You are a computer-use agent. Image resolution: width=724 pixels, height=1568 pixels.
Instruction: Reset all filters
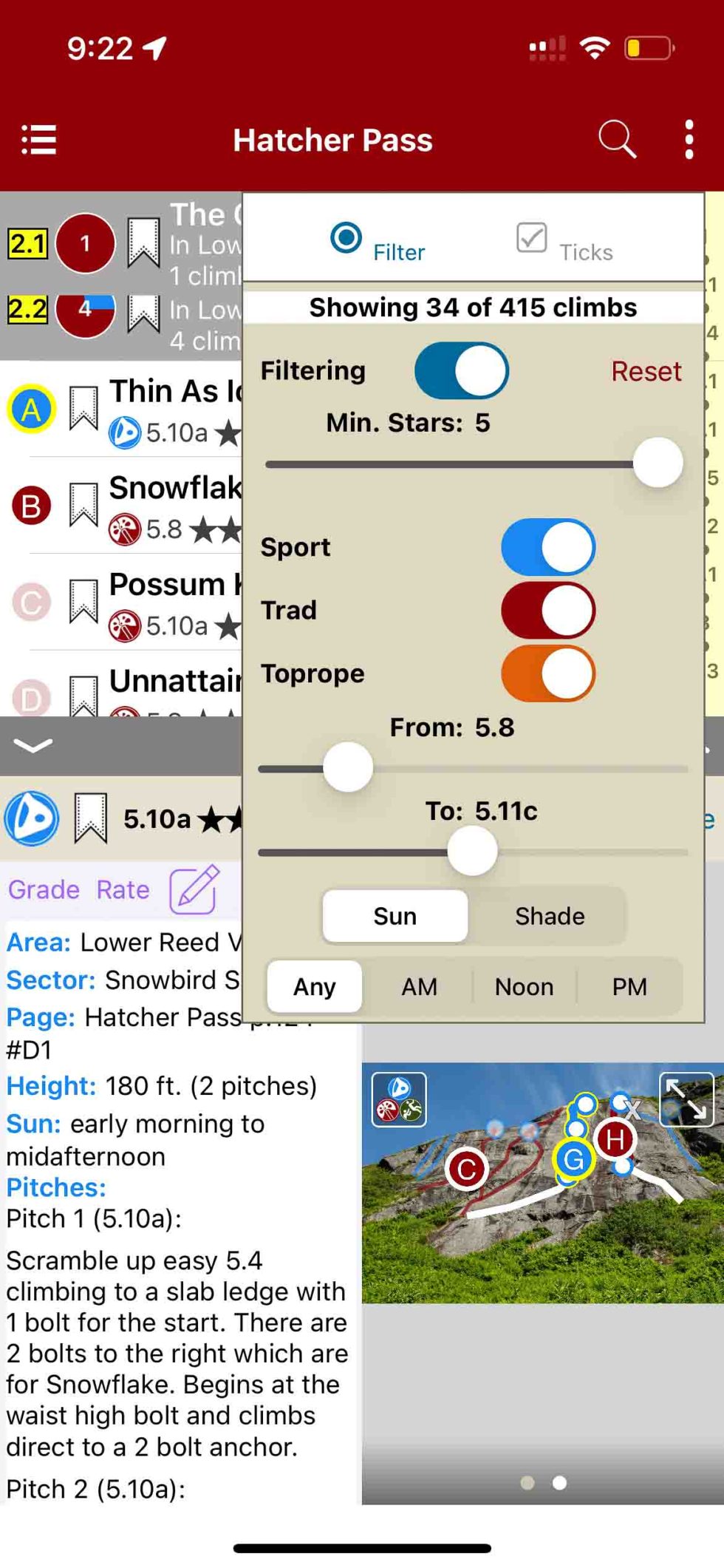point(645,371)
